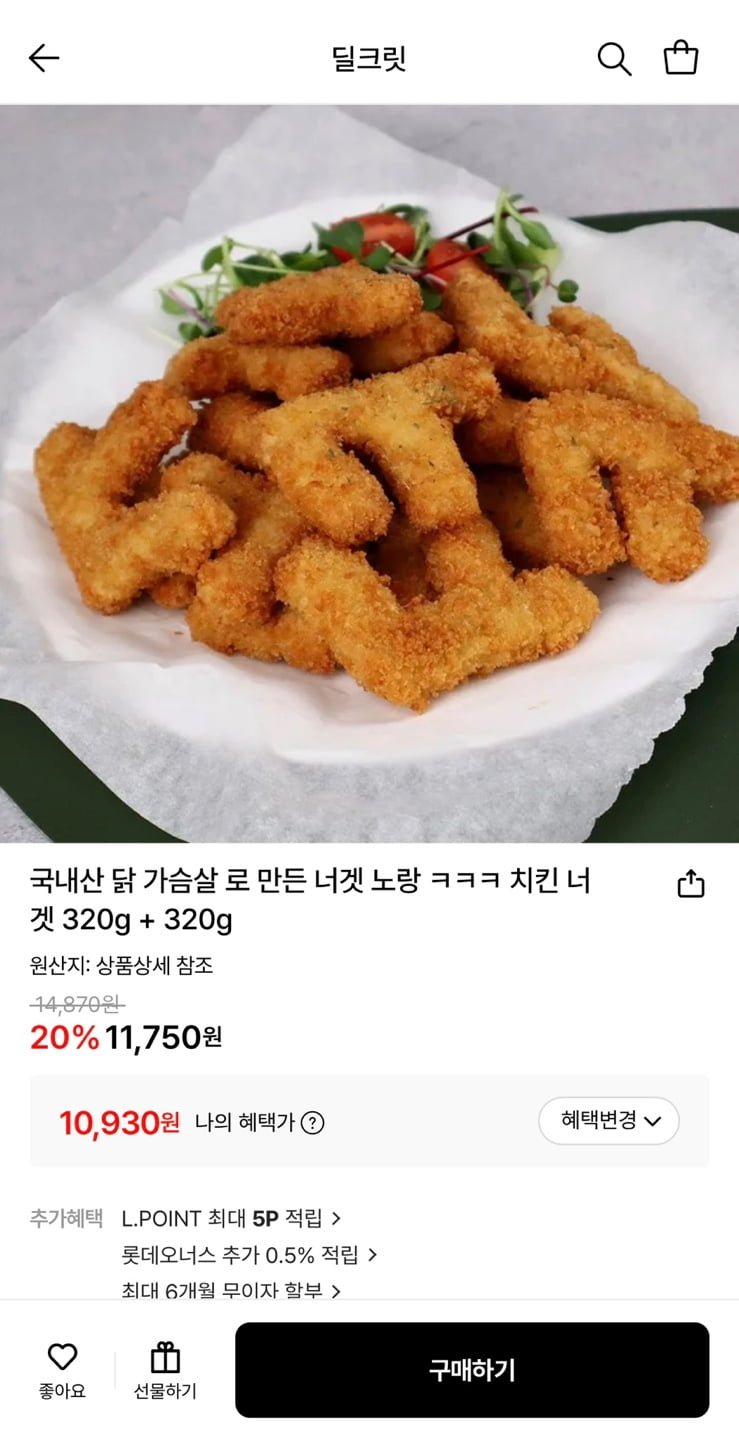Open 최대 6개월 무이자 할부 info
739x1440 pixels.
pos(231,1291)
